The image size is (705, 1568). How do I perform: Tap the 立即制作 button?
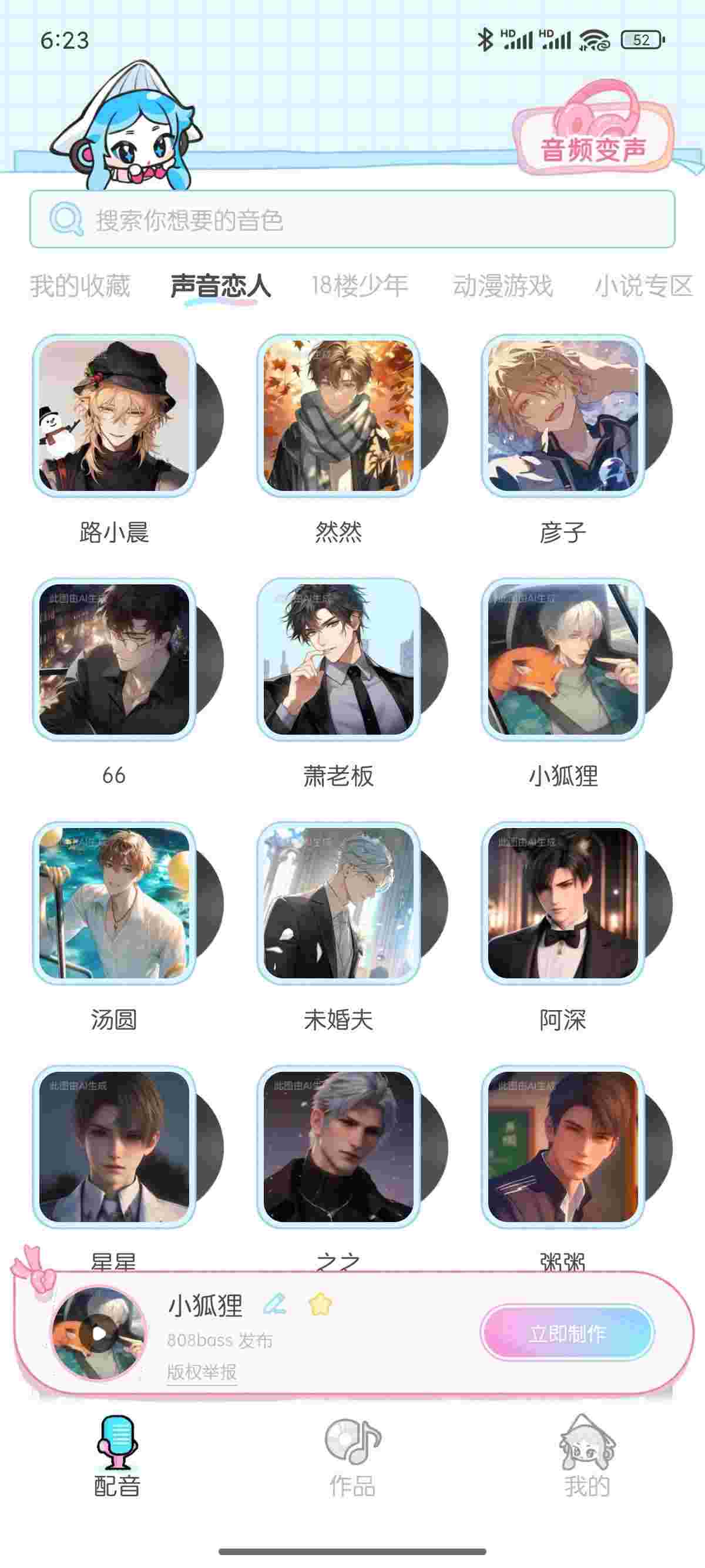[567, 1333]
